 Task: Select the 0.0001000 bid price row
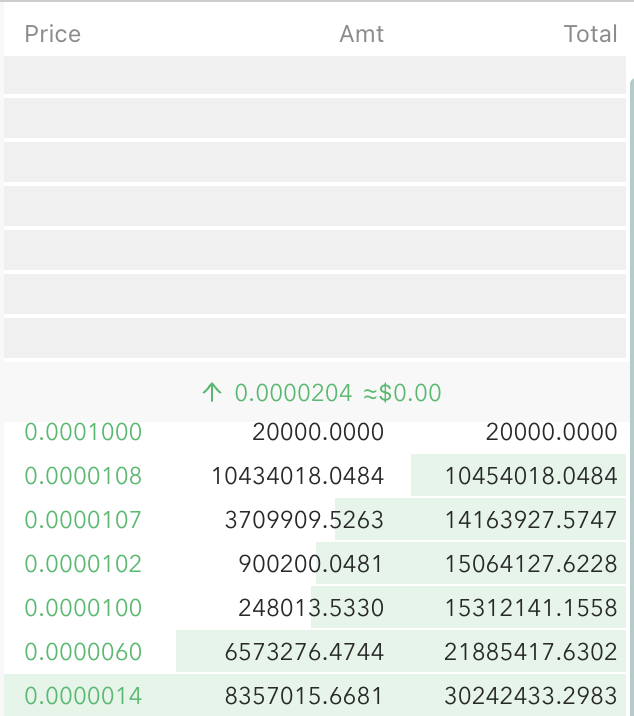click(x=316, y=432)
